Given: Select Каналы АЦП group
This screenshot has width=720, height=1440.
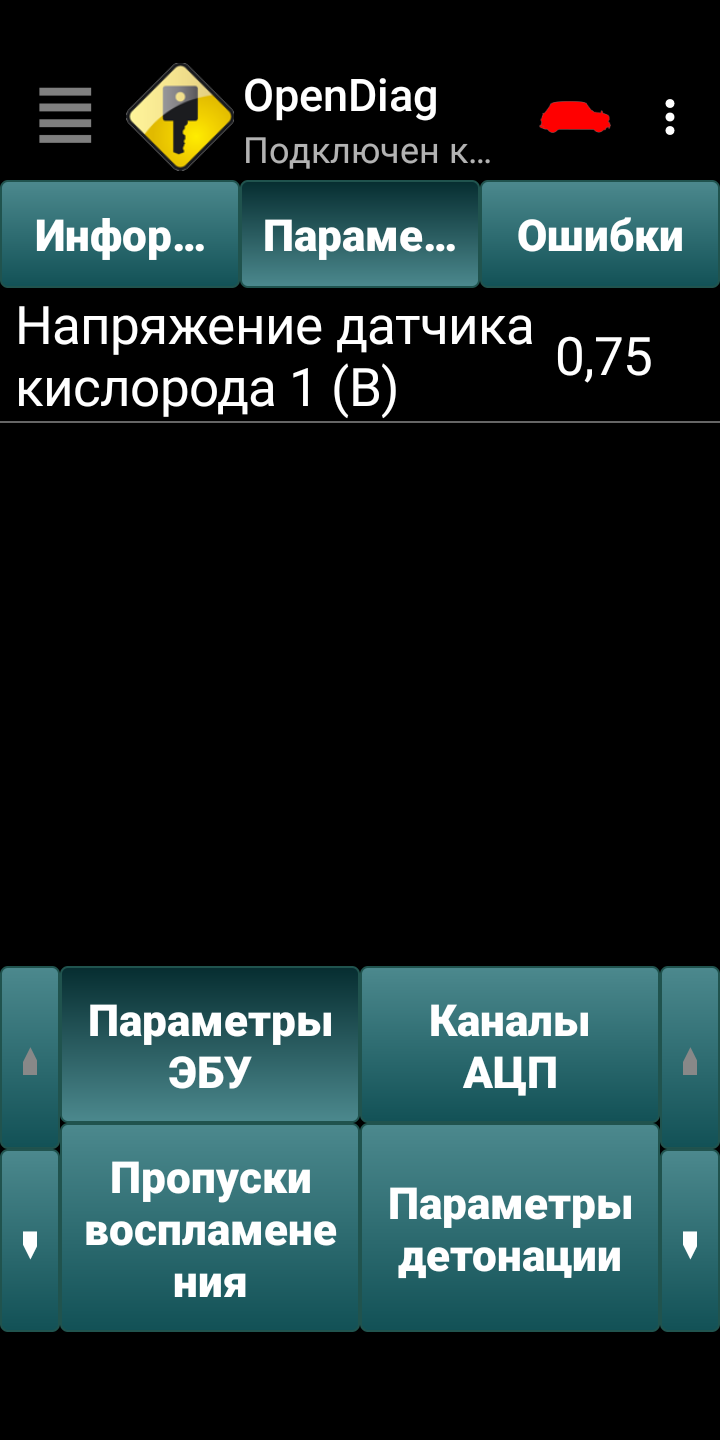Looking at the screenshot, I should tap(510, 1045).
